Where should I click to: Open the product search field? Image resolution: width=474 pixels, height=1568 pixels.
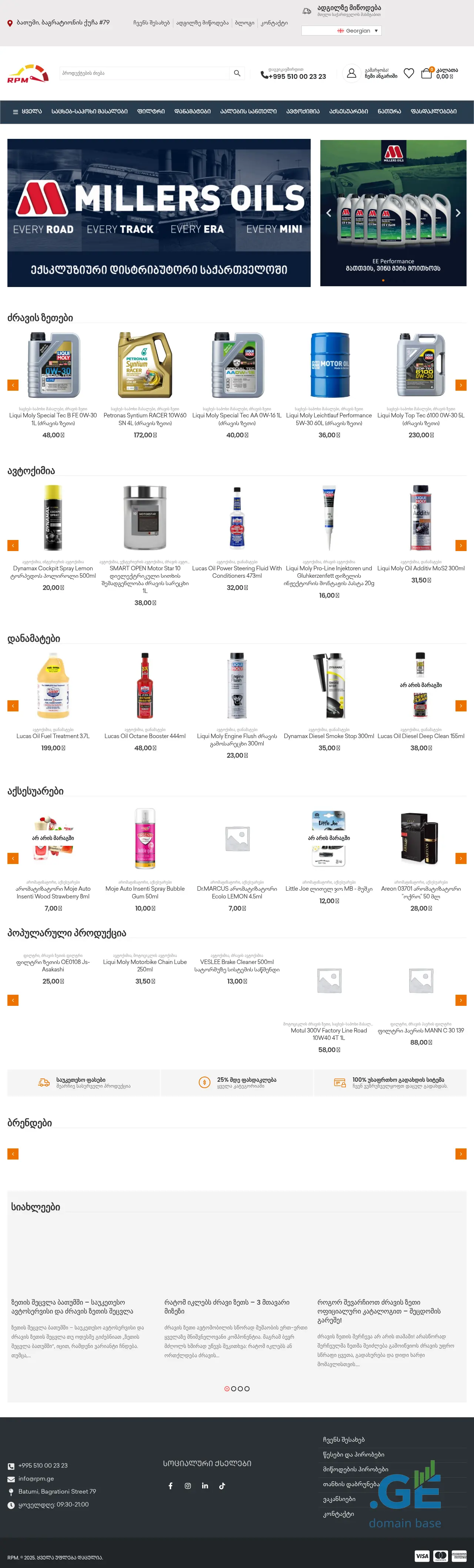point(144,73)
